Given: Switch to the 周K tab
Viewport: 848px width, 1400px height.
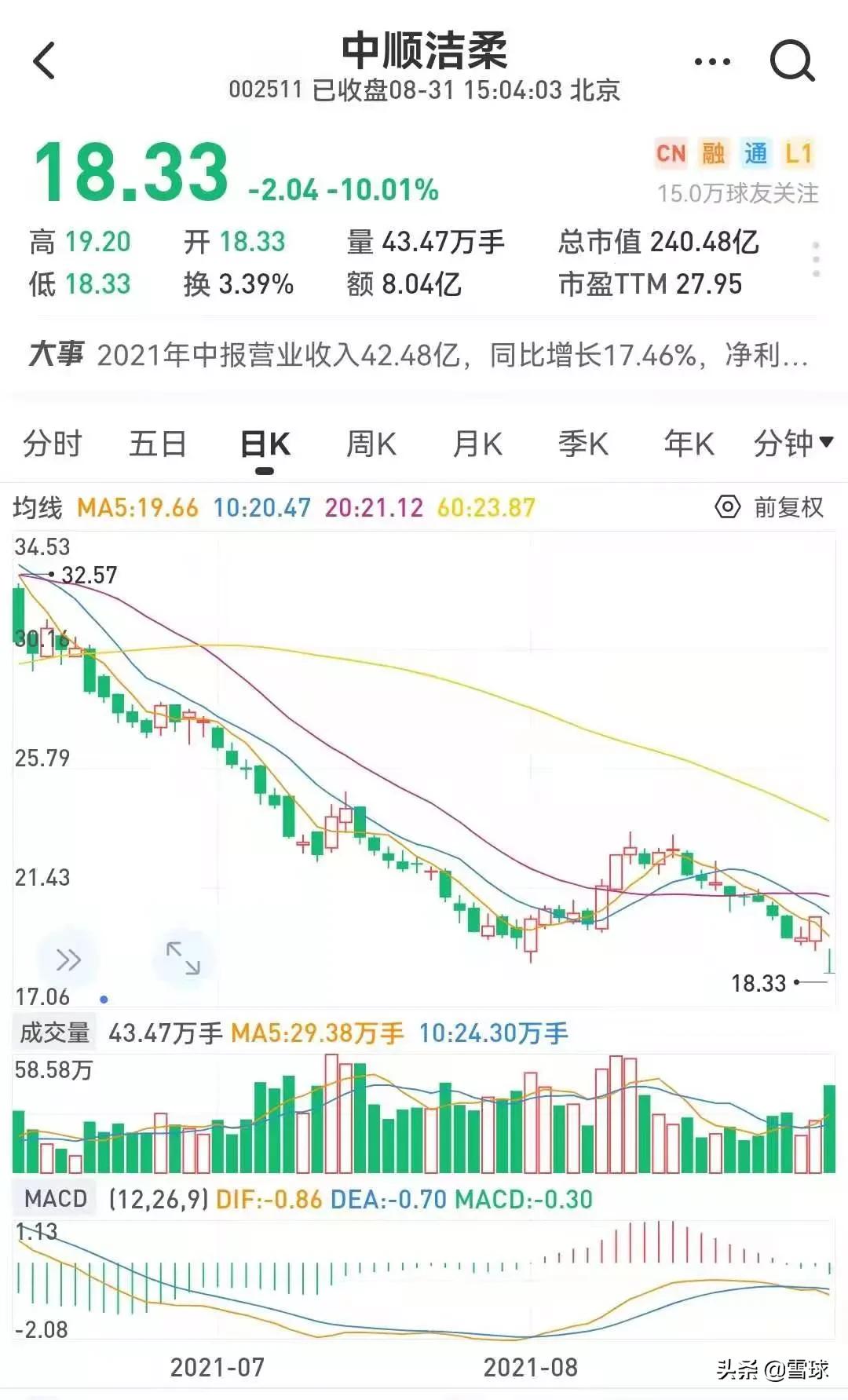Looking at the screenshot, I should click(x=370, y=444).
